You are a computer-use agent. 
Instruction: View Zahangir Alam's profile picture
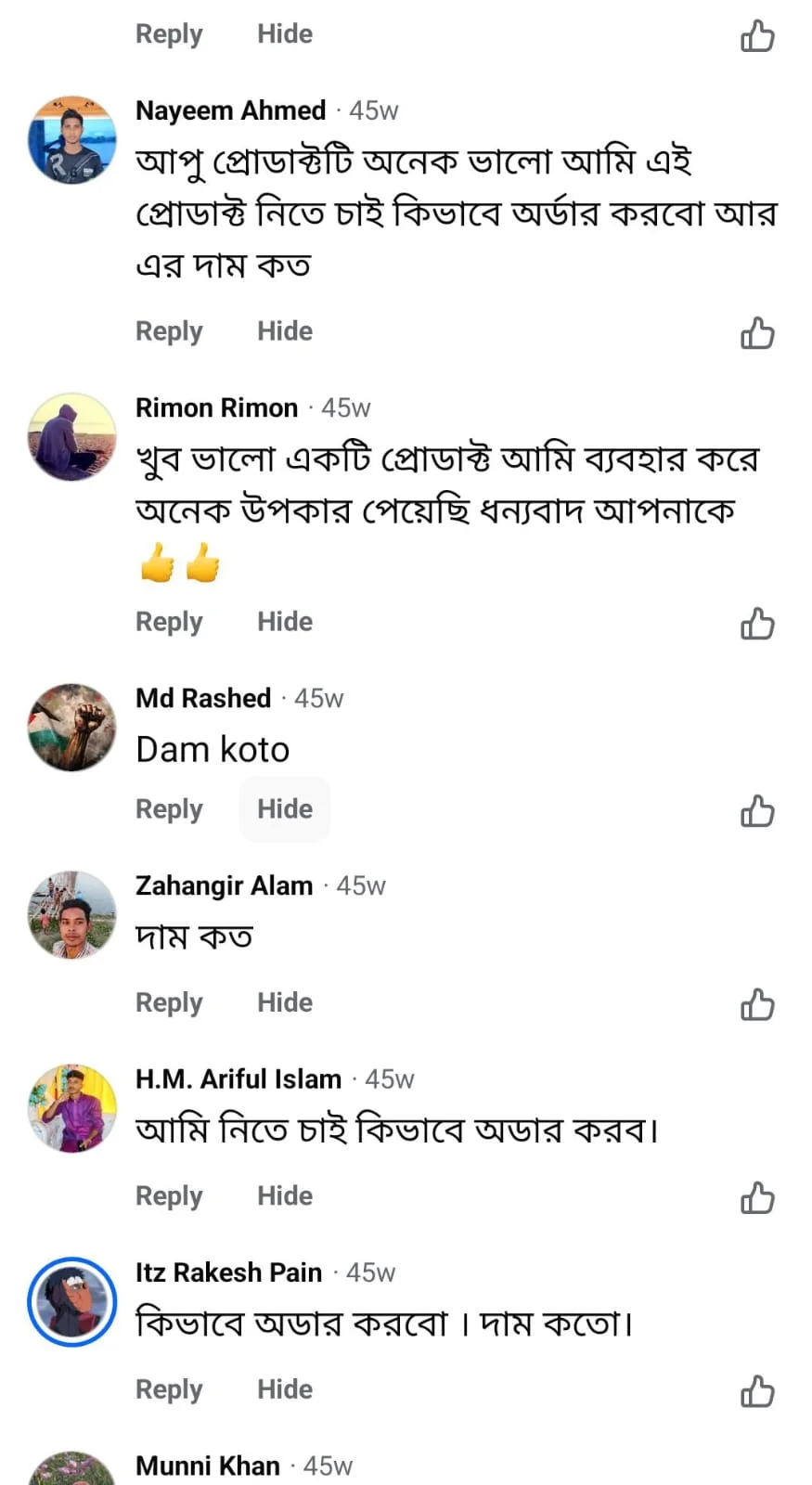[71, 914]
